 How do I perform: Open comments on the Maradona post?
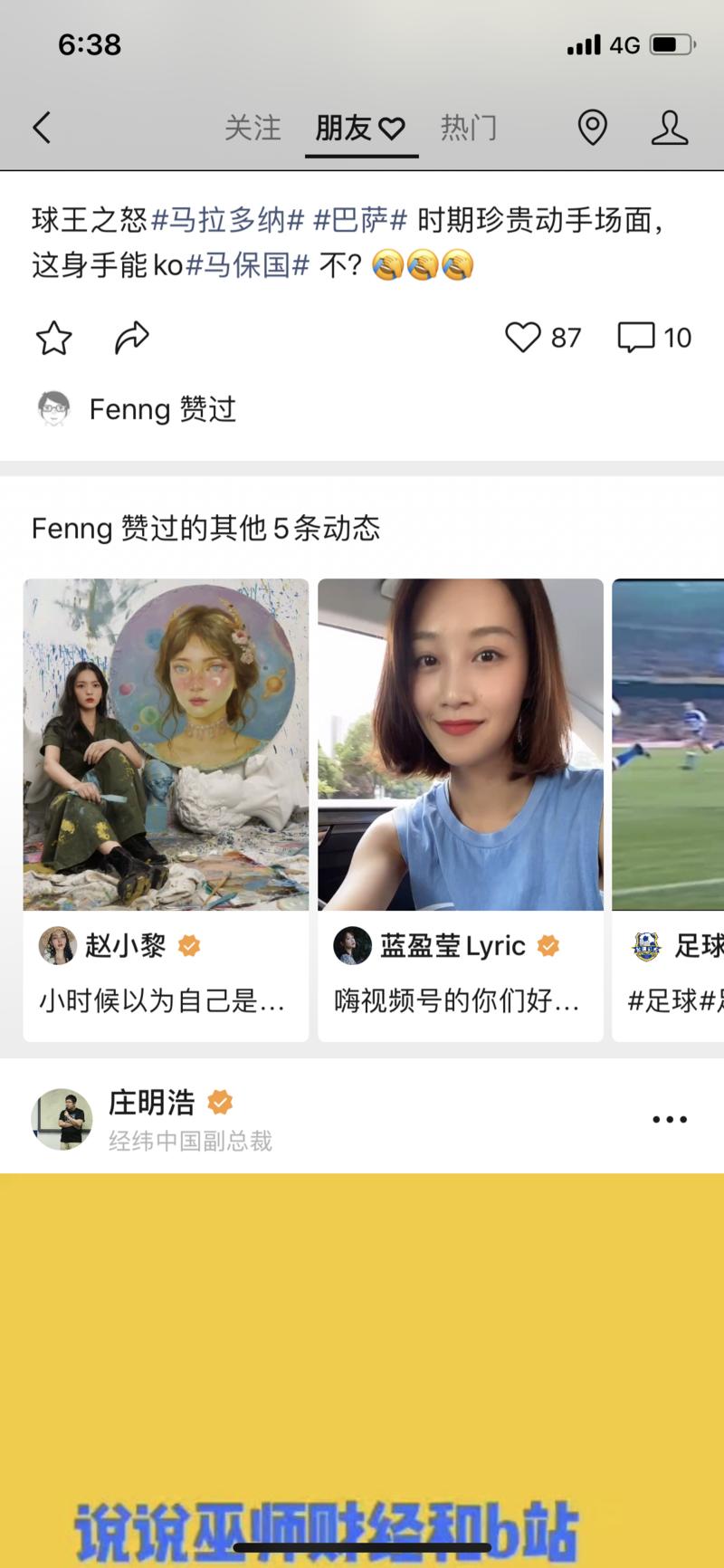click(x=638, y=338)
